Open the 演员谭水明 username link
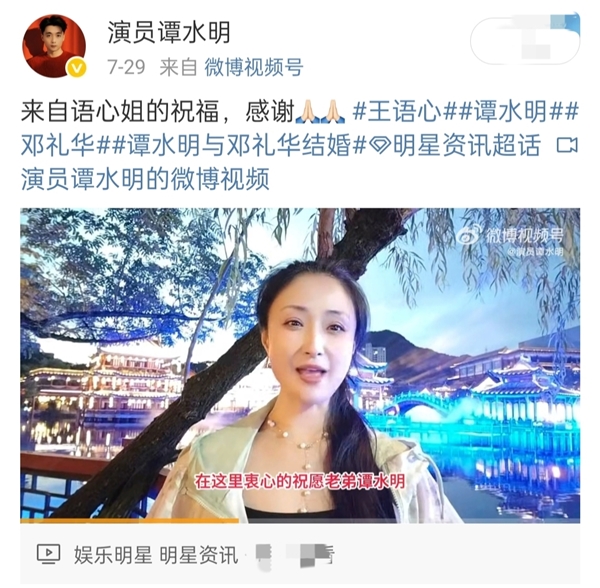 coord(168,32)
